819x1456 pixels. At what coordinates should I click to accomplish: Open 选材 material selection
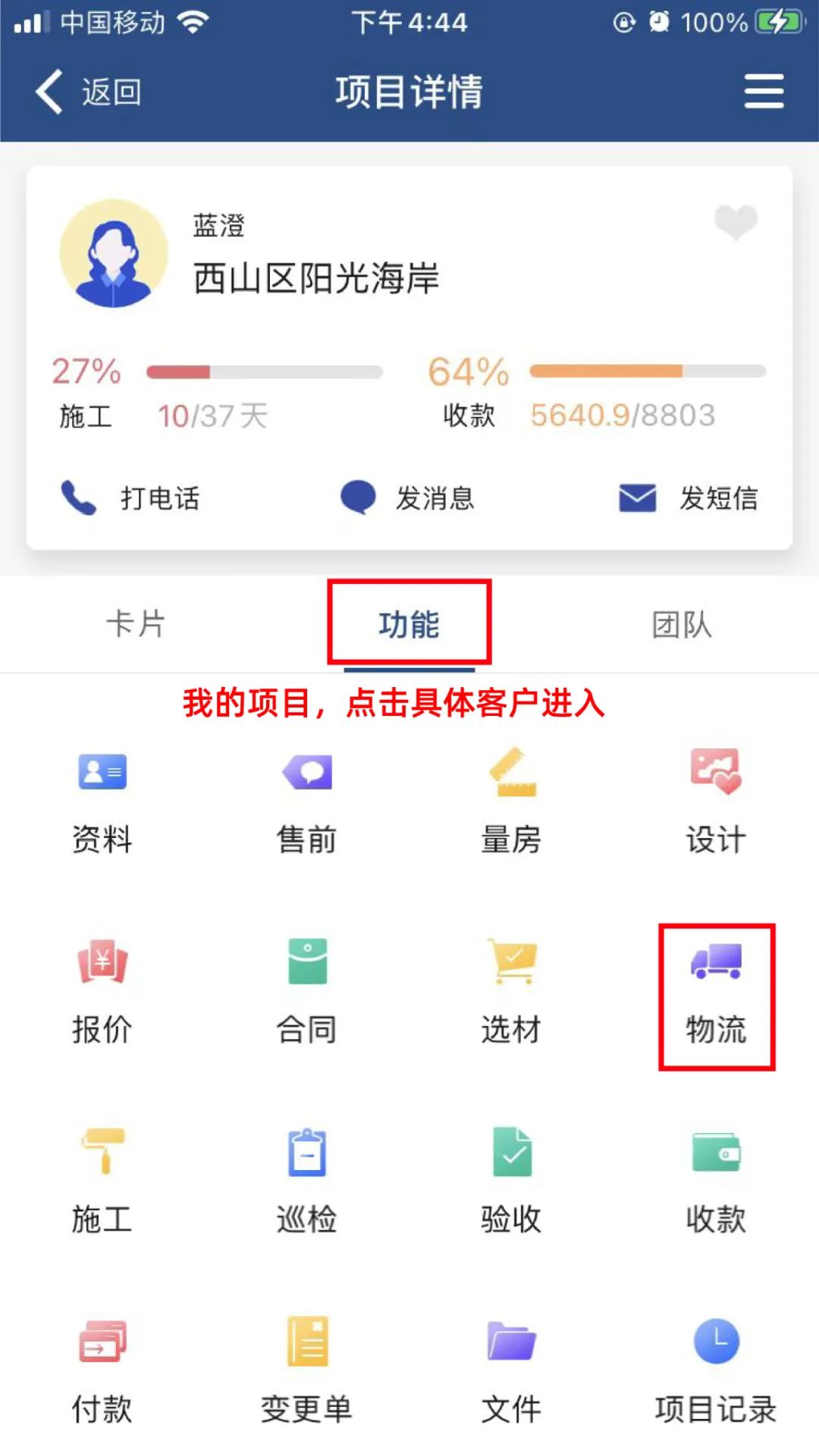(512, 990)
